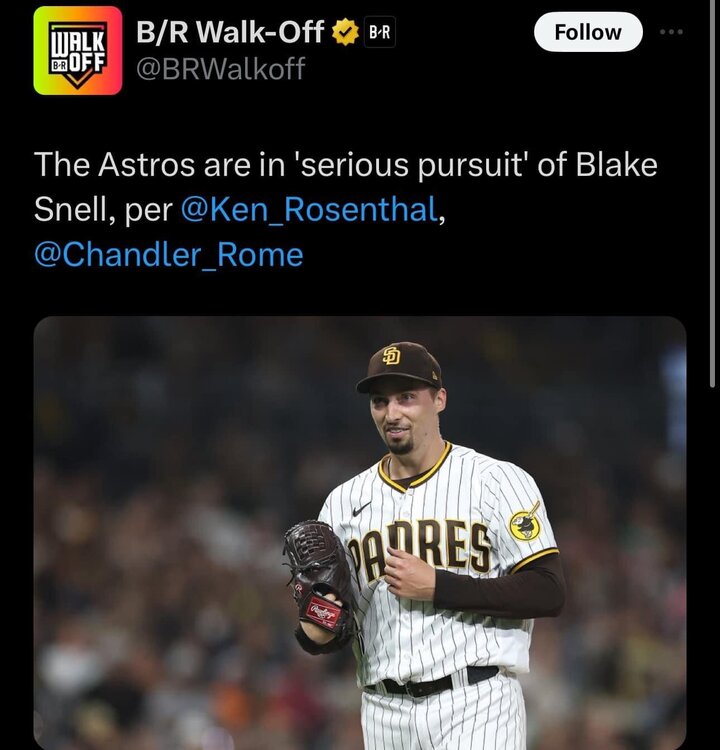Open the @BRWalkoff handle profile

coord(220,68)
